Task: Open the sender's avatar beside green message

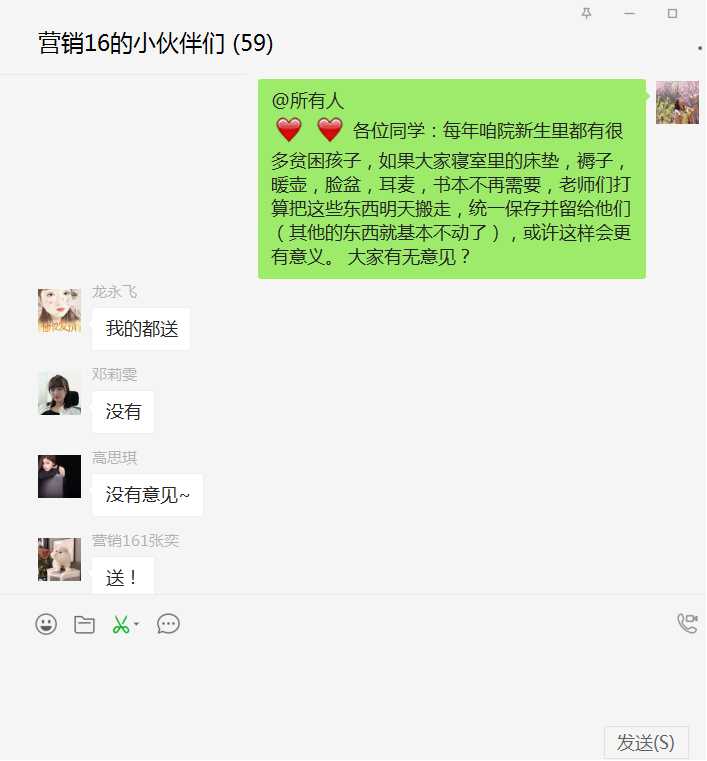Action: [x=677, y=102]
